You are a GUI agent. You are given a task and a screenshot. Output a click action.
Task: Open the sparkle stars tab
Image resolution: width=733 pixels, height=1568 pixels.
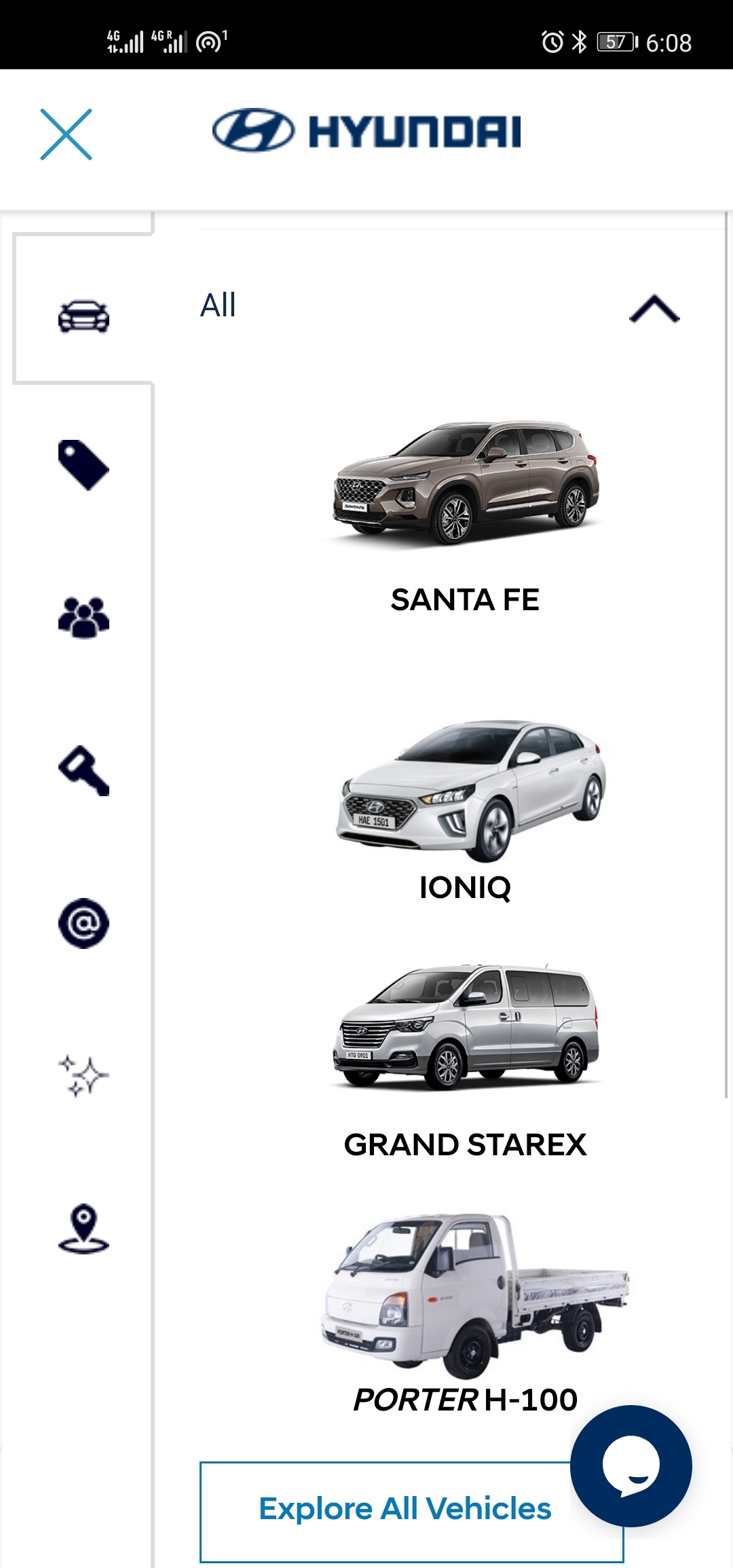click(83, 1076)
